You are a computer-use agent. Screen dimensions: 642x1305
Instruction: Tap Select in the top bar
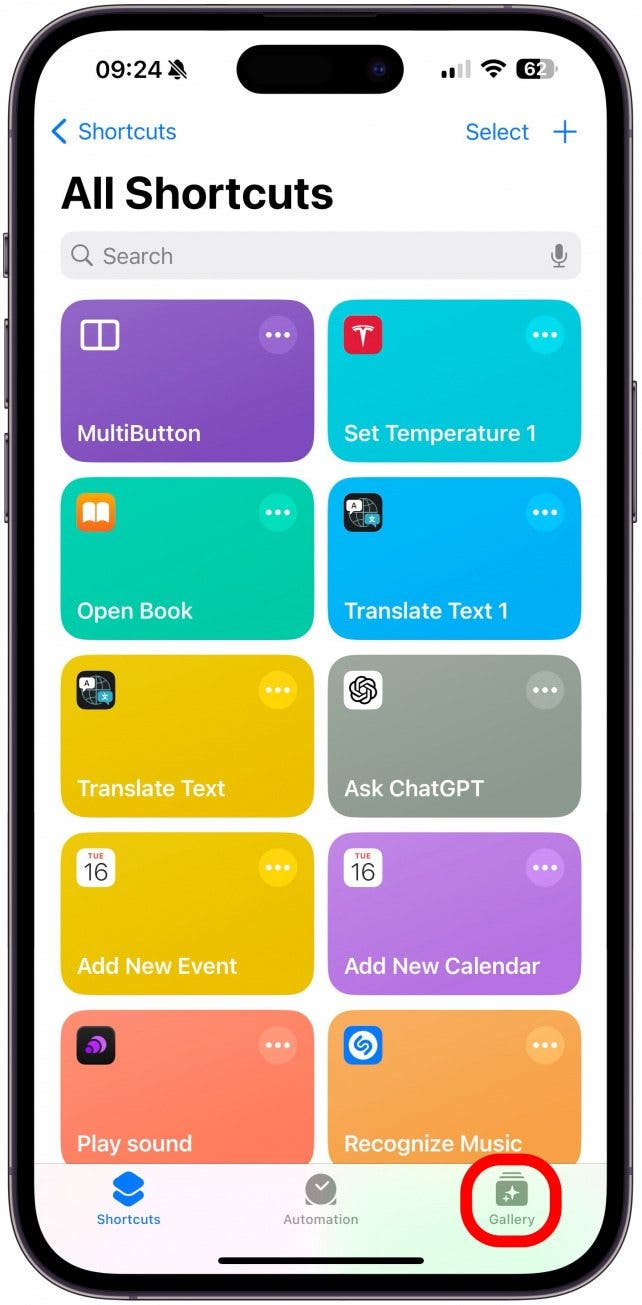click(497, 132)
